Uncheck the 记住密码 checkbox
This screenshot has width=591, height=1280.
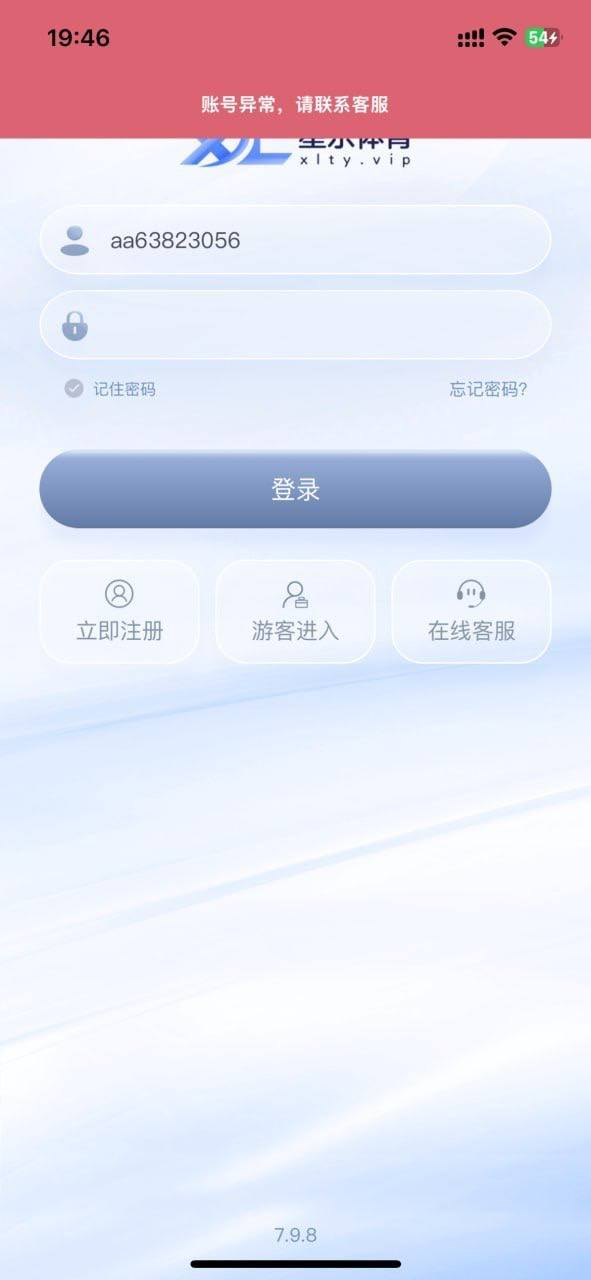click(74, 389)
